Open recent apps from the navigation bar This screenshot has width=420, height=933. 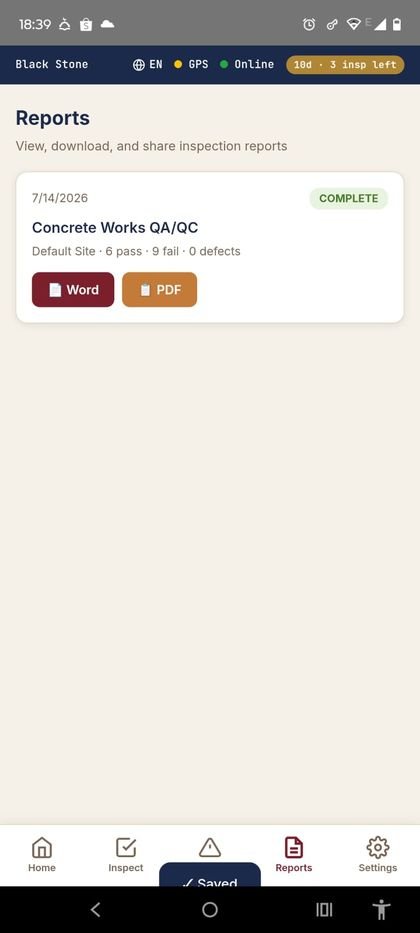(x=324, y=909)
